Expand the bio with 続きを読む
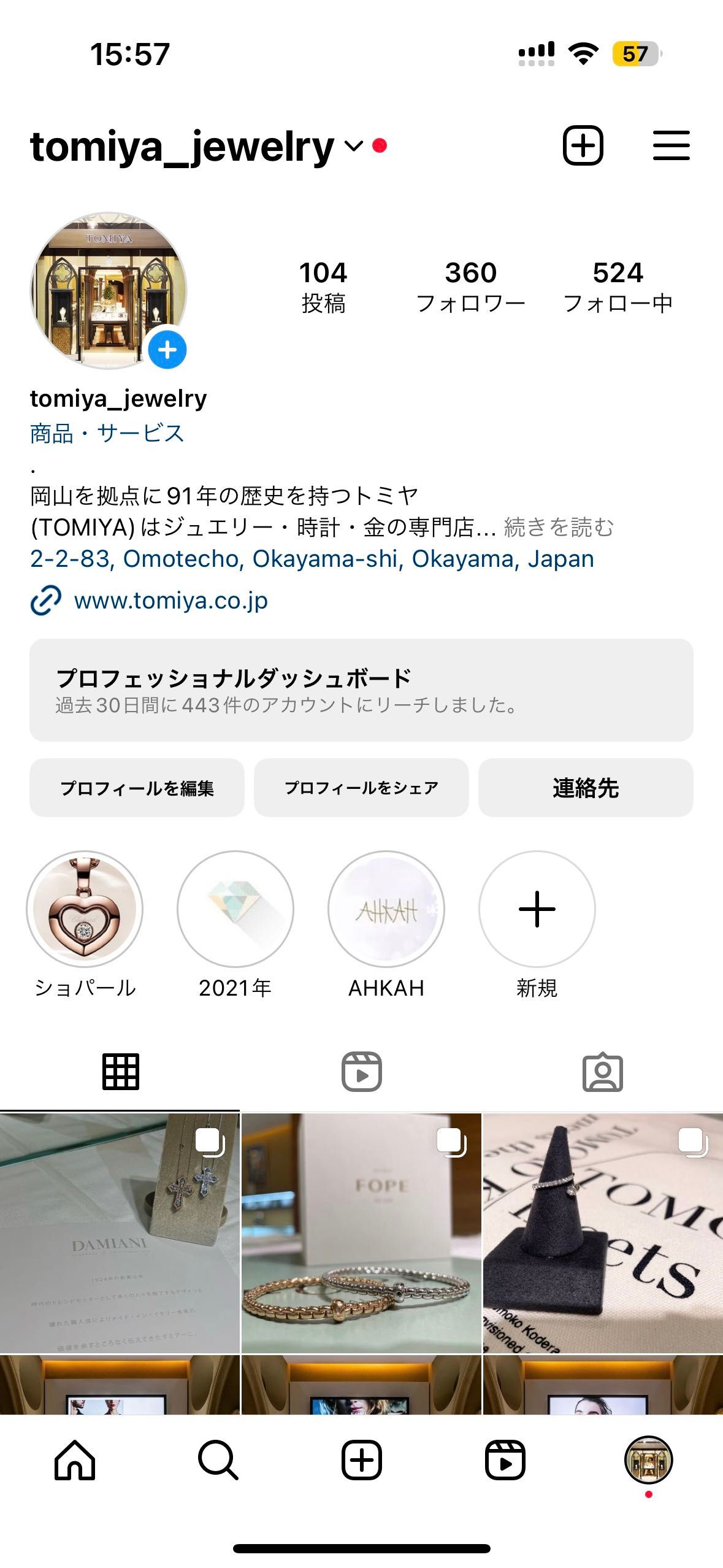 point(559,528)
